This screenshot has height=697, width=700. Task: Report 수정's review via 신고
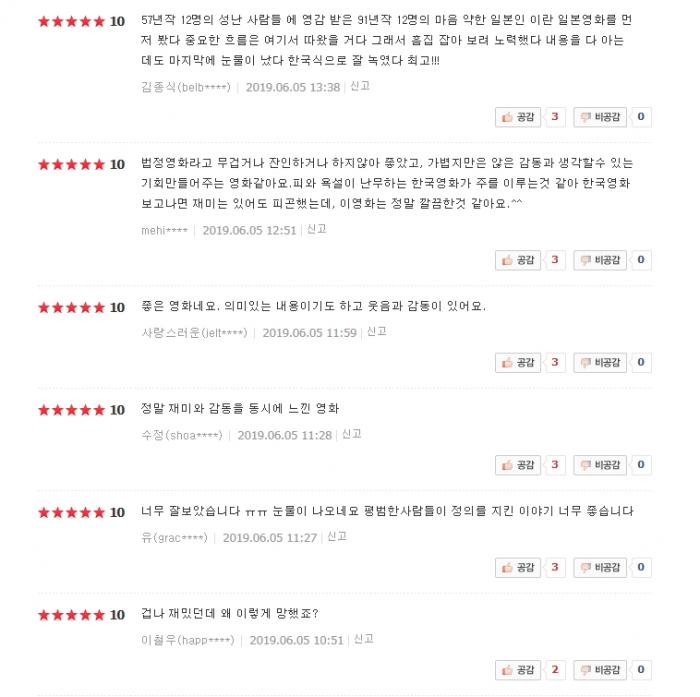tap(351, 434)
